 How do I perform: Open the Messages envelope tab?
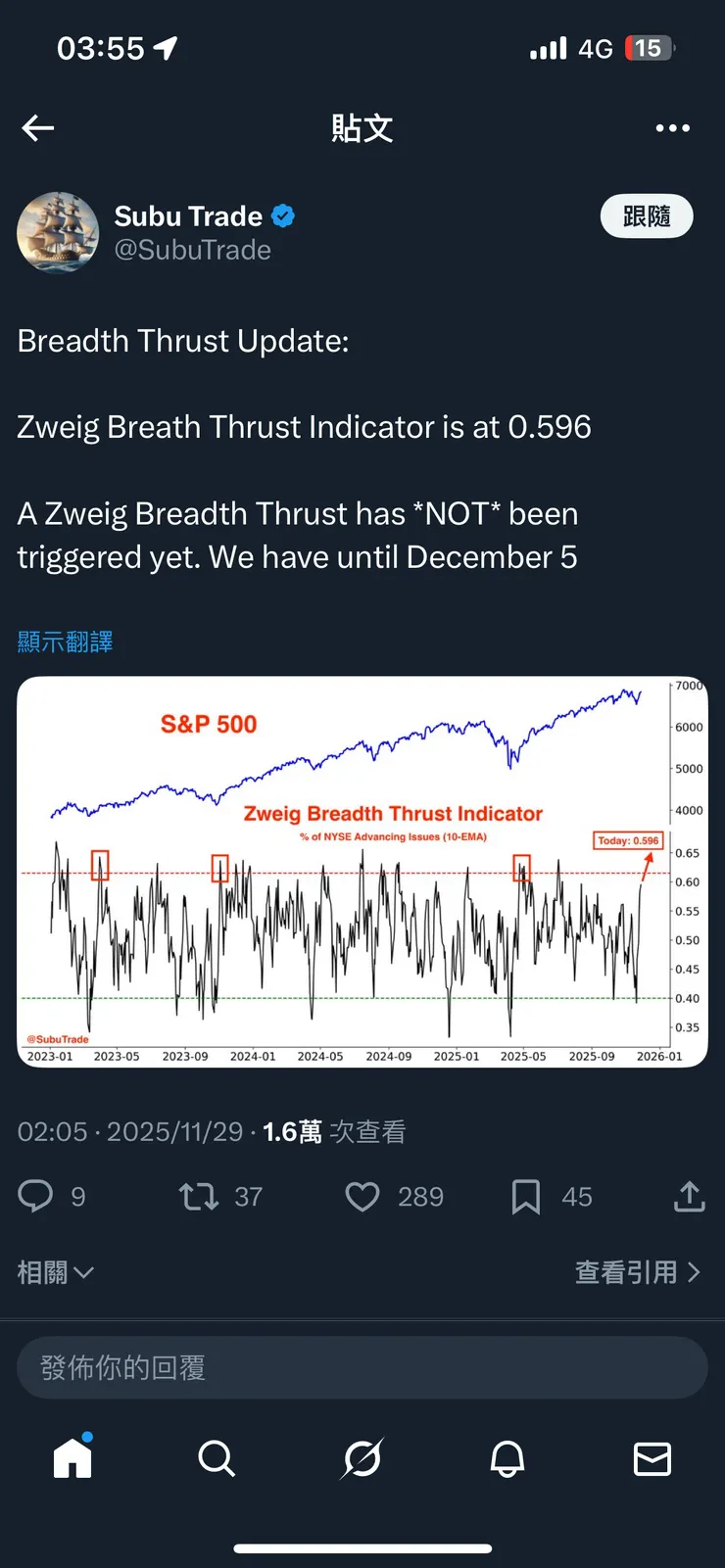click(652, 1458)
